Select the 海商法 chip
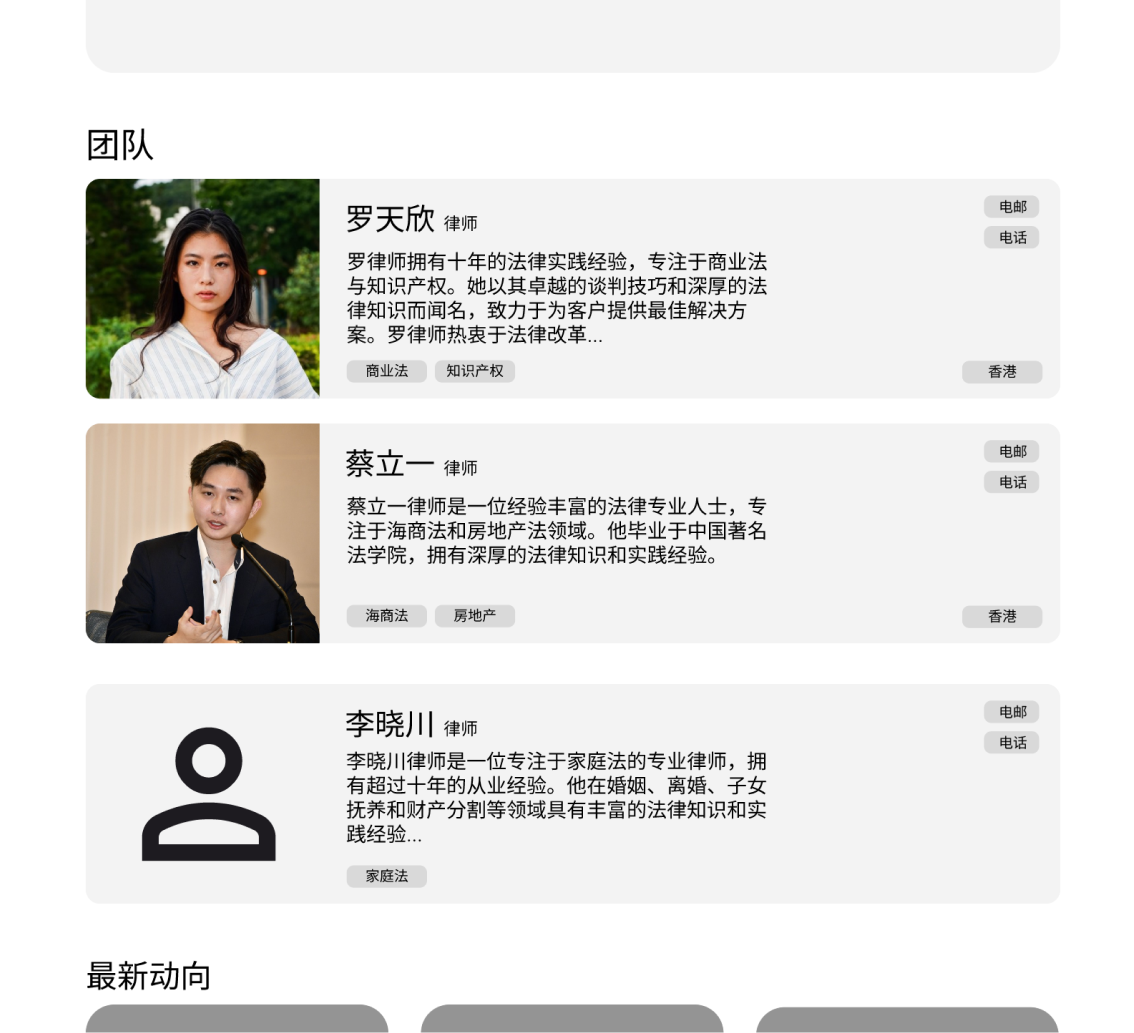1134x1033 pixels. tap(386, 616)
